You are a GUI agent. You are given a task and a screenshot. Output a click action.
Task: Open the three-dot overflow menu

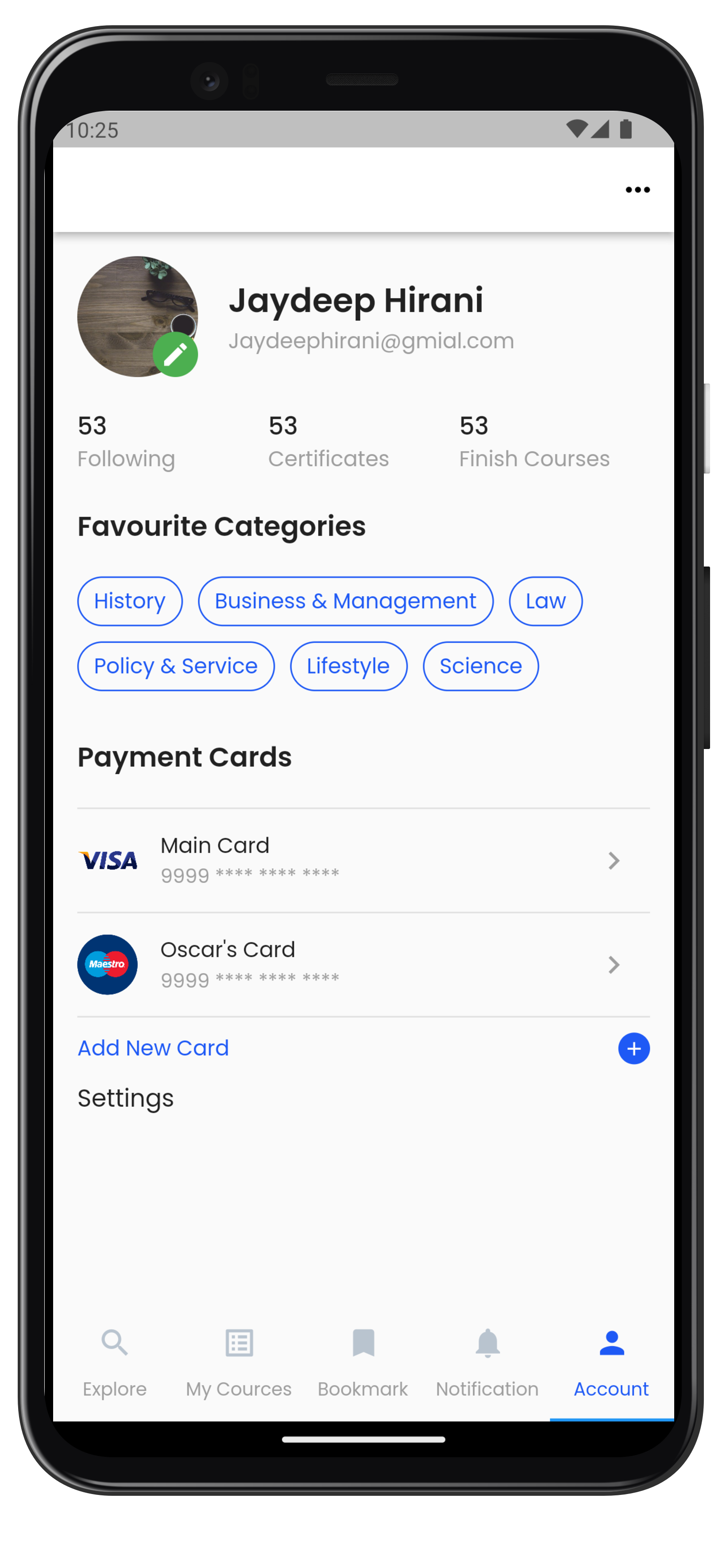tap(637, 190)
